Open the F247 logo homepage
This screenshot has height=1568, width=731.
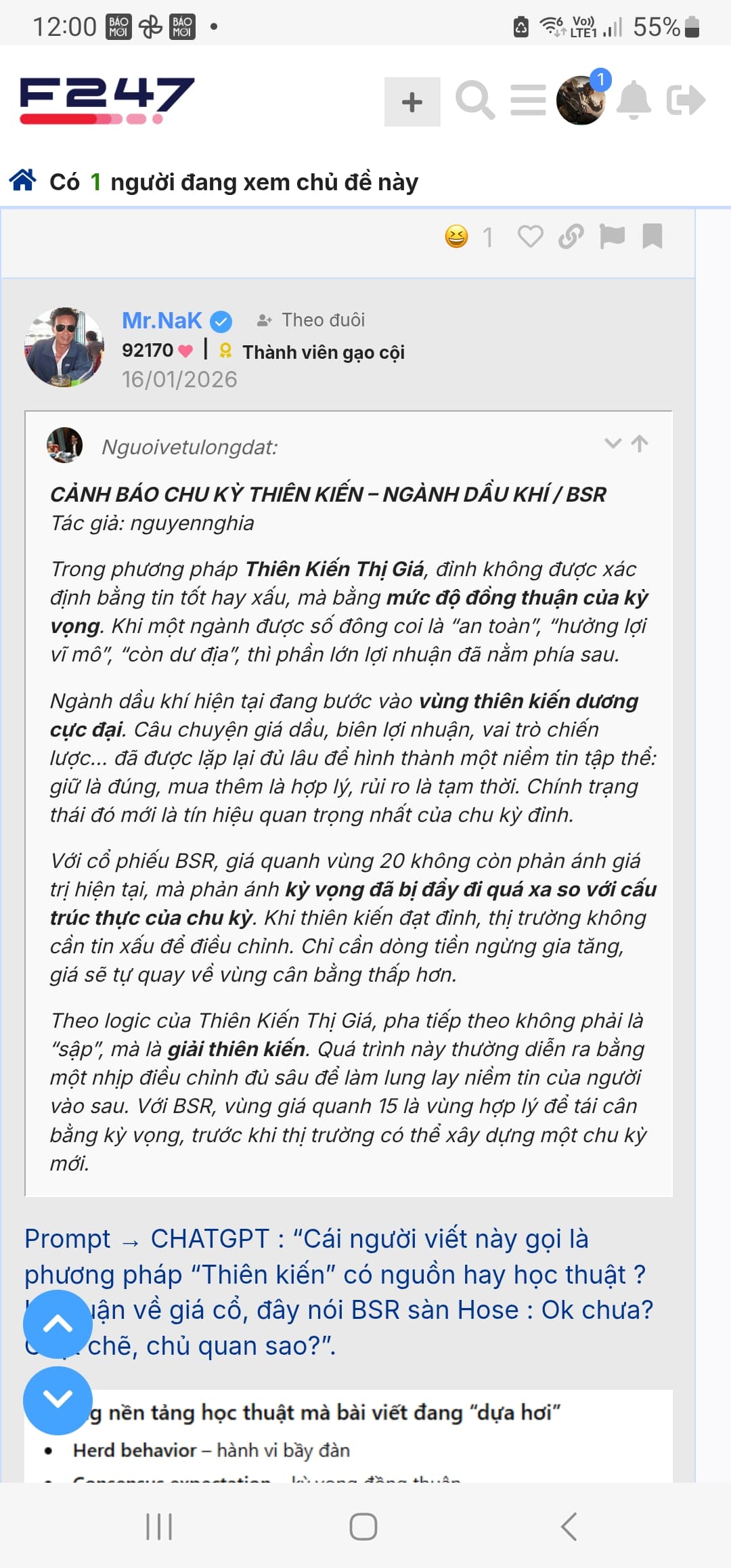click(x=107, y=100)
